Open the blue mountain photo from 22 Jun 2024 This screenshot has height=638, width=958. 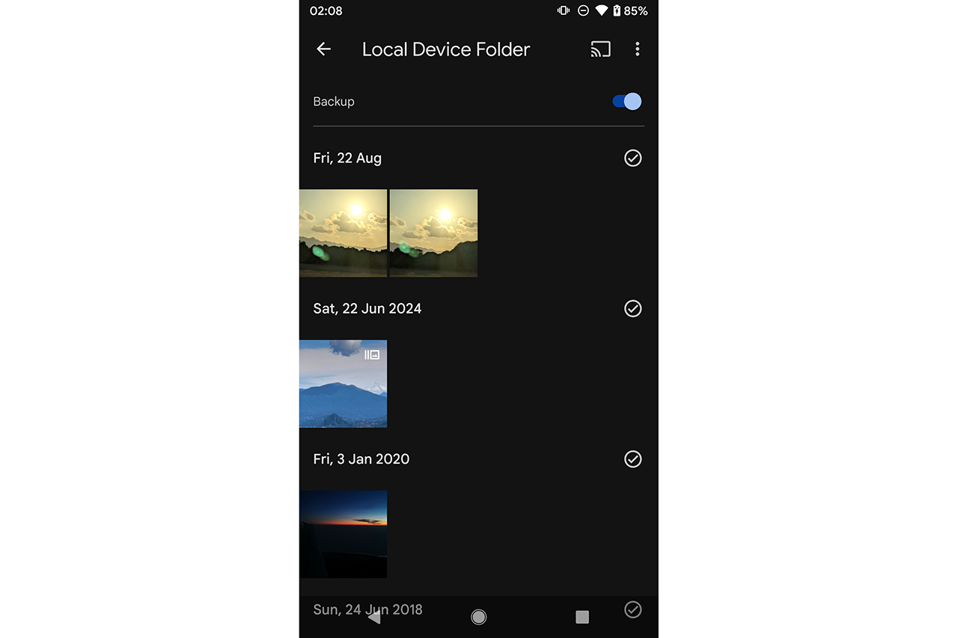pos(343,384)
